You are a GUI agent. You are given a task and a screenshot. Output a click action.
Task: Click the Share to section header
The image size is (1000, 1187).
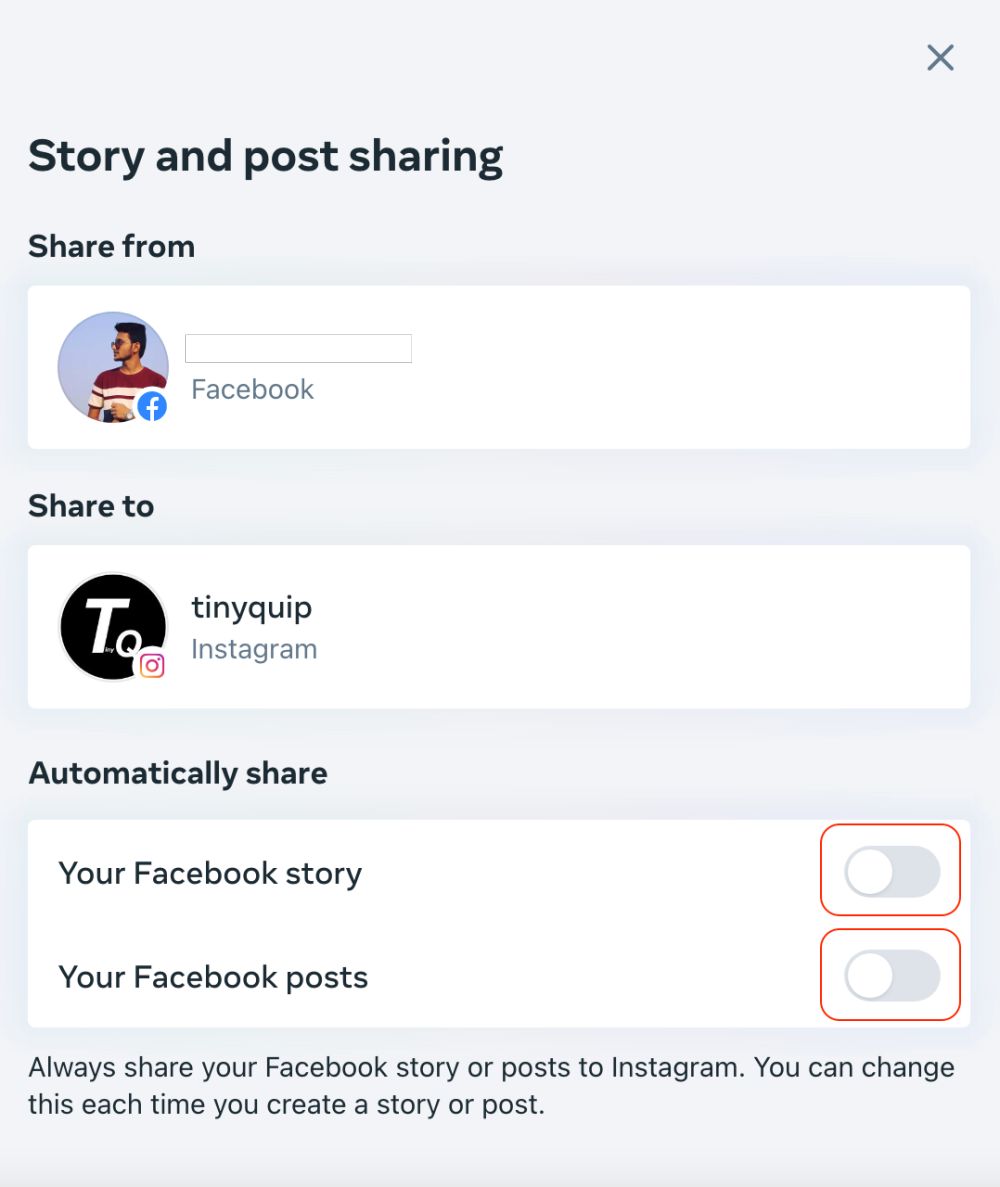tap(91, 506)
